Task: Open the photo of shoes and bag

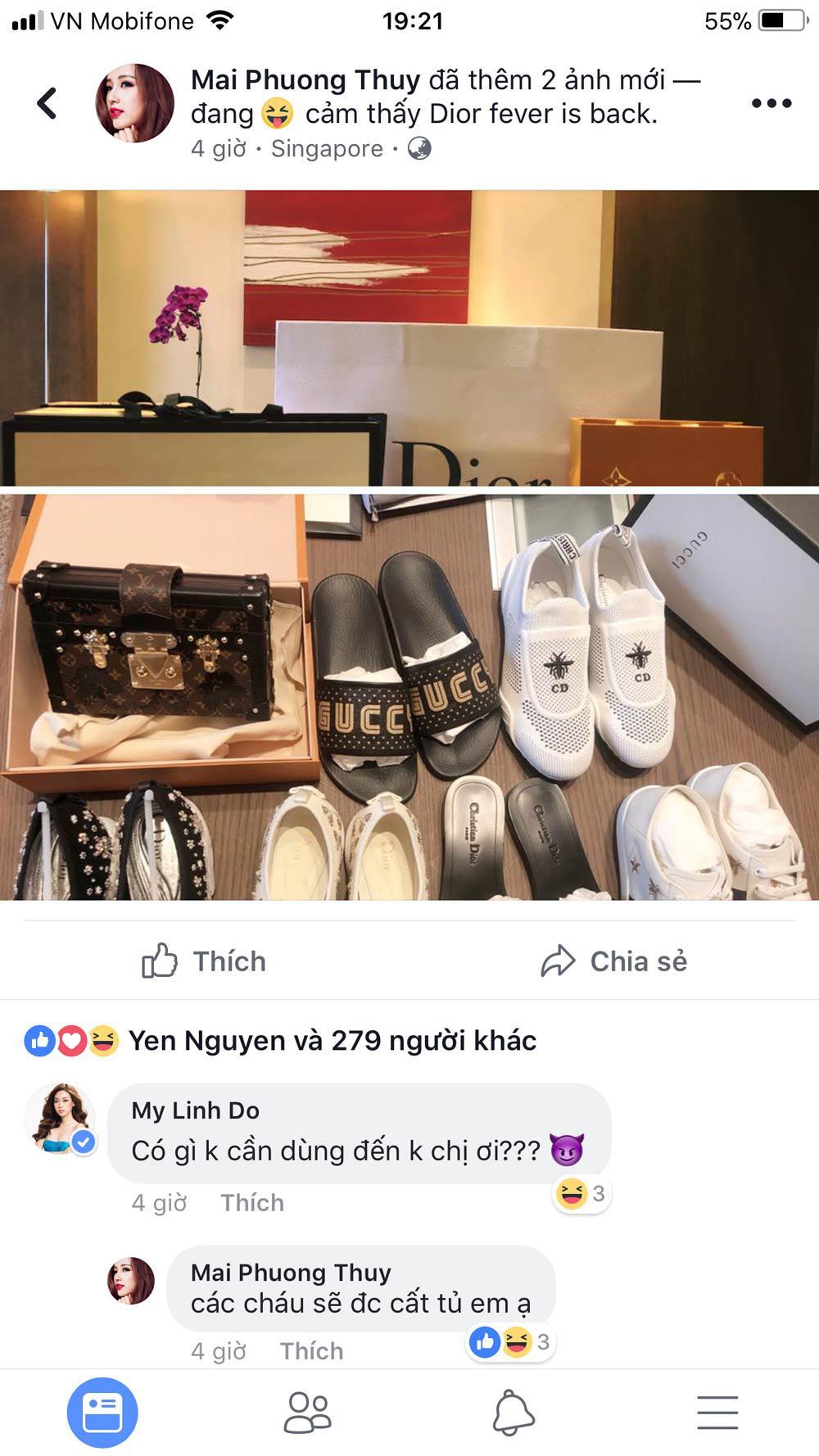Action: click(409, 696)
